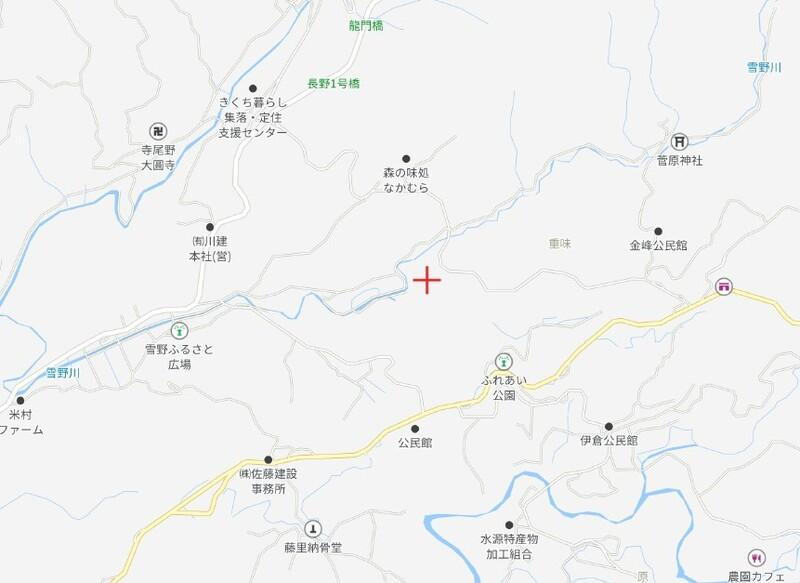Tap the きくち暮らし支援センター marker

(252, 89)
